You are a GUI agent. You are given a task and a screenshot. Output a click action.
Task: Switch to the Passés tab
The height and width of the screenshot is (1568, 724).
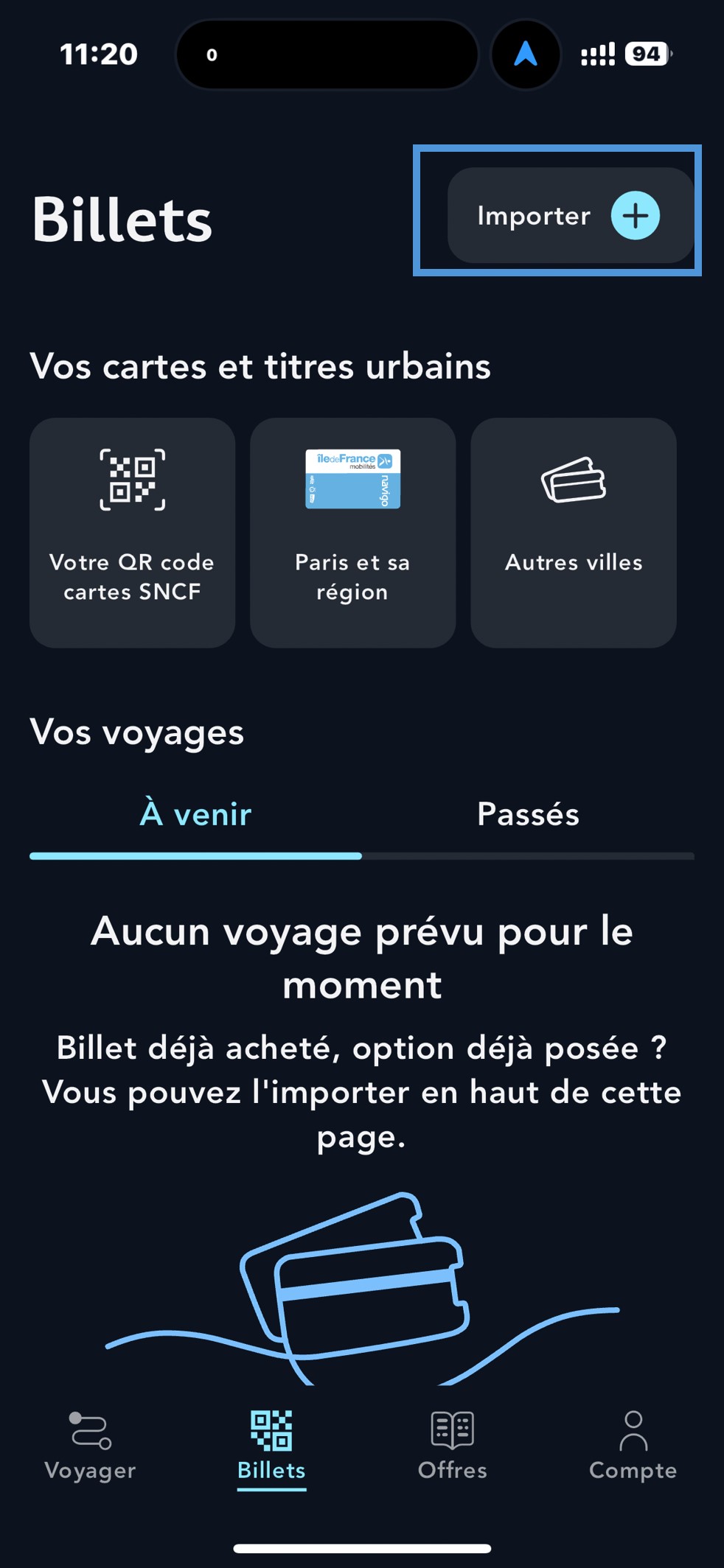tap(528, 814)
